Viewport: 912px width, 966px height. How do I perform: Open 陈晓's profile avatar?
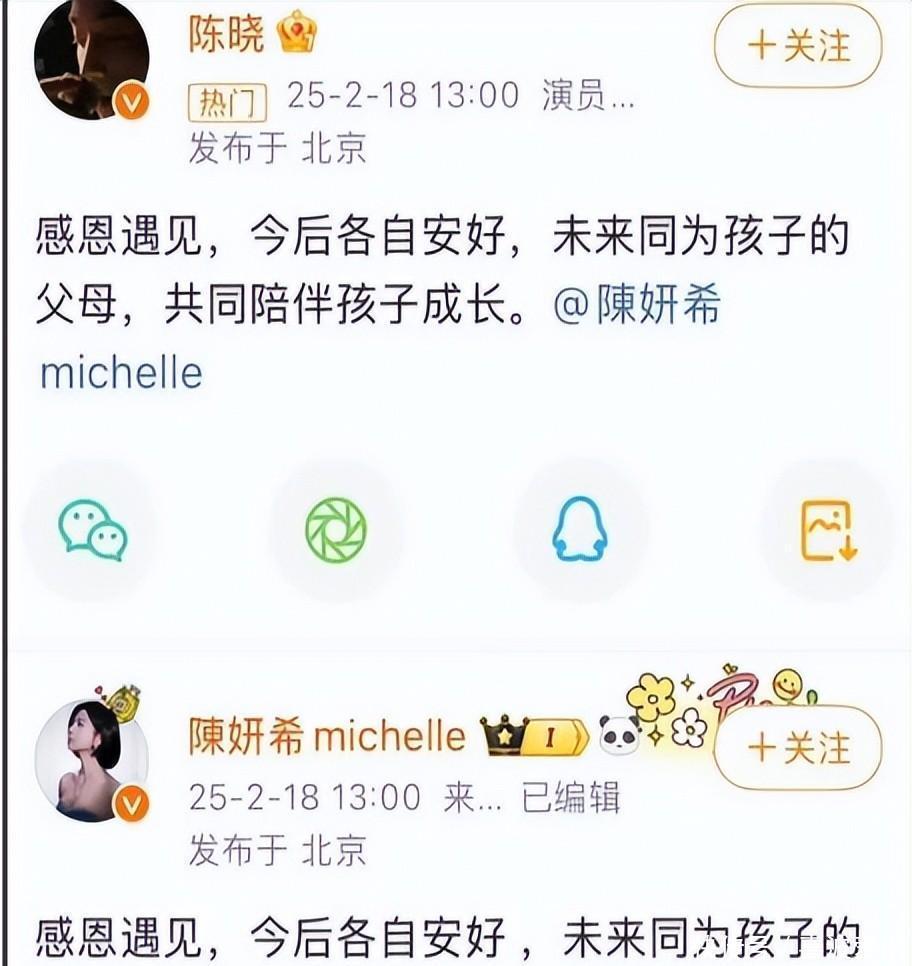coord(92,60)
